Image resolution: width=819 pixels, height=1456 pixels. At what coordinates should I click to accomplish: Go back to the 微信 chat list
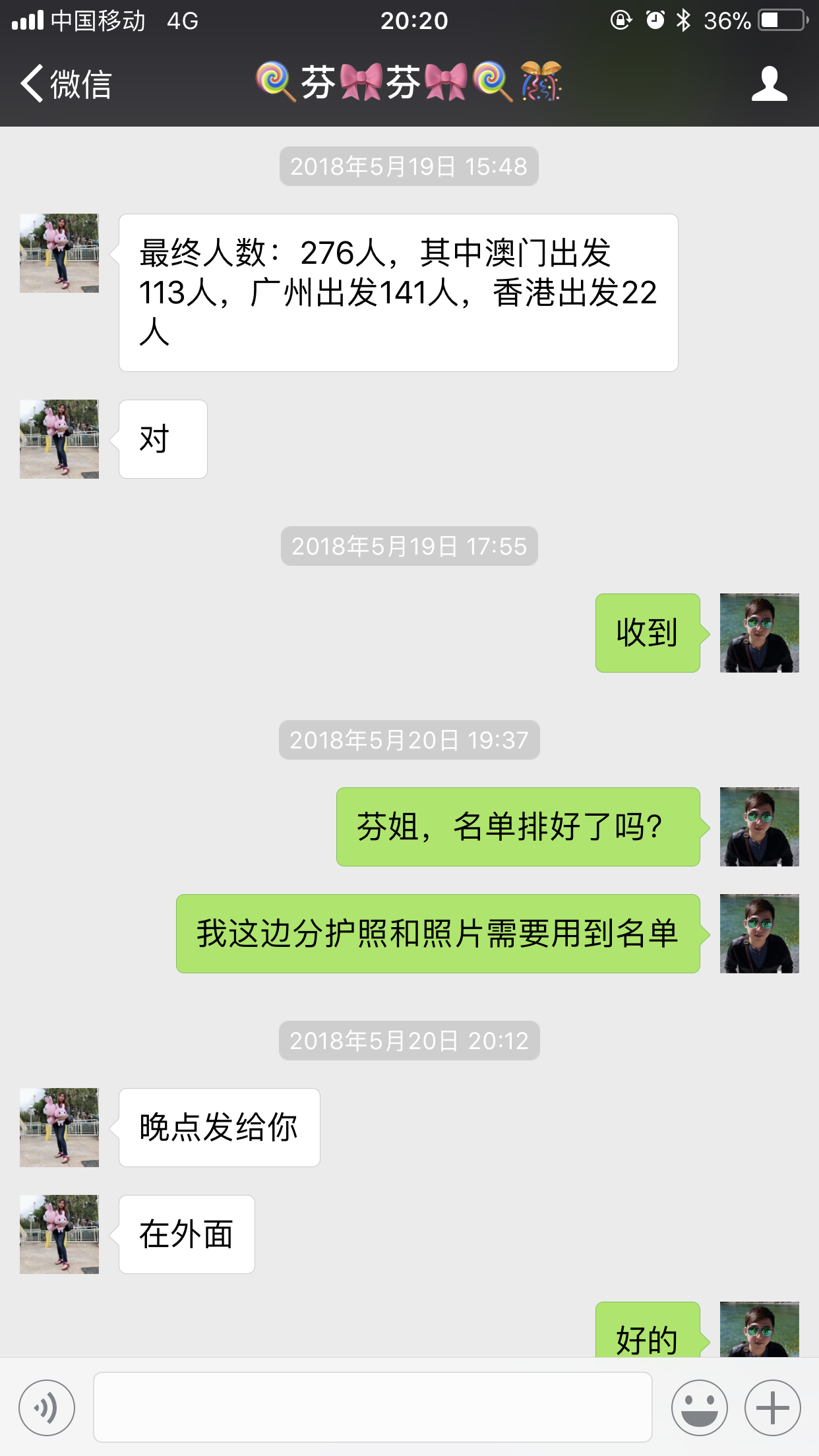(x=66, y=84)
